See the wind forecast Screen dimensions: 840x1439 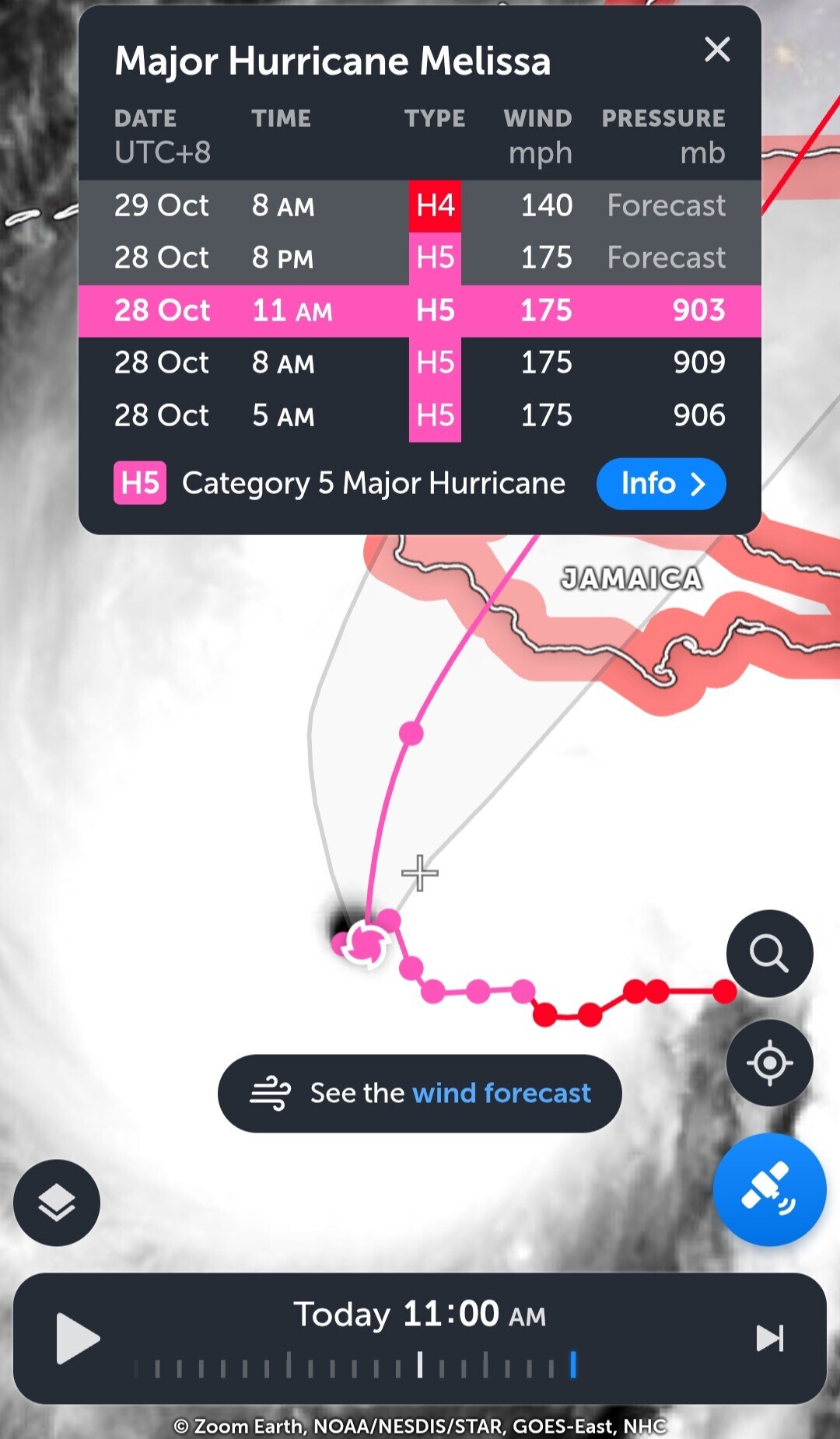[419, 1093]
